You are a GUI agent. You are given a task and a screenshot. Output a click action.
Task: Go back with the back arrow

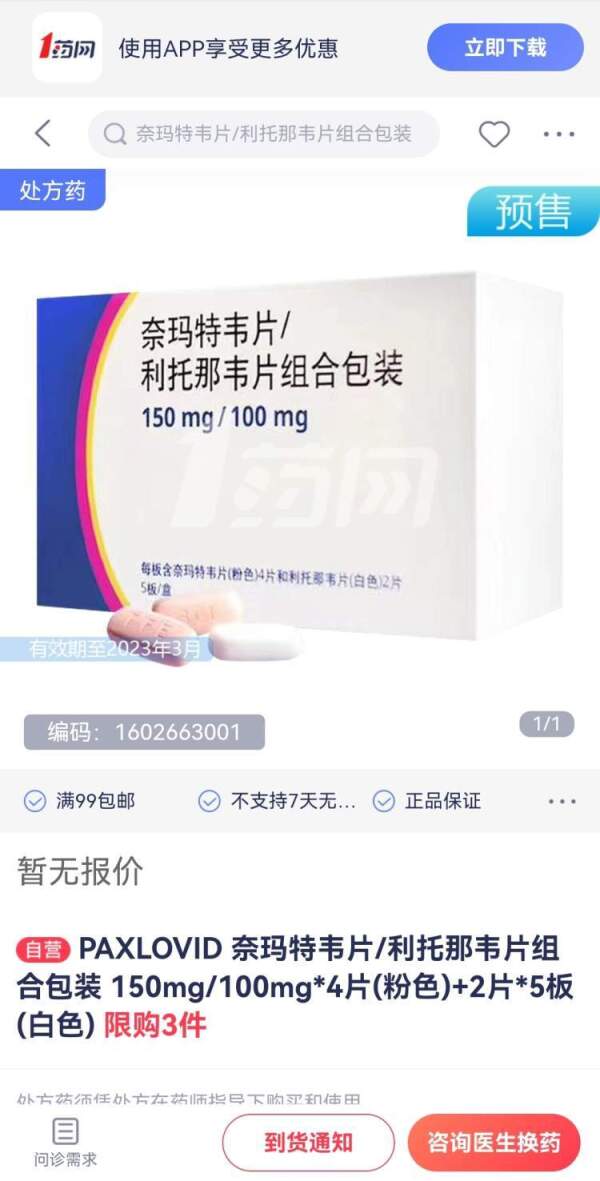point(43,133)
